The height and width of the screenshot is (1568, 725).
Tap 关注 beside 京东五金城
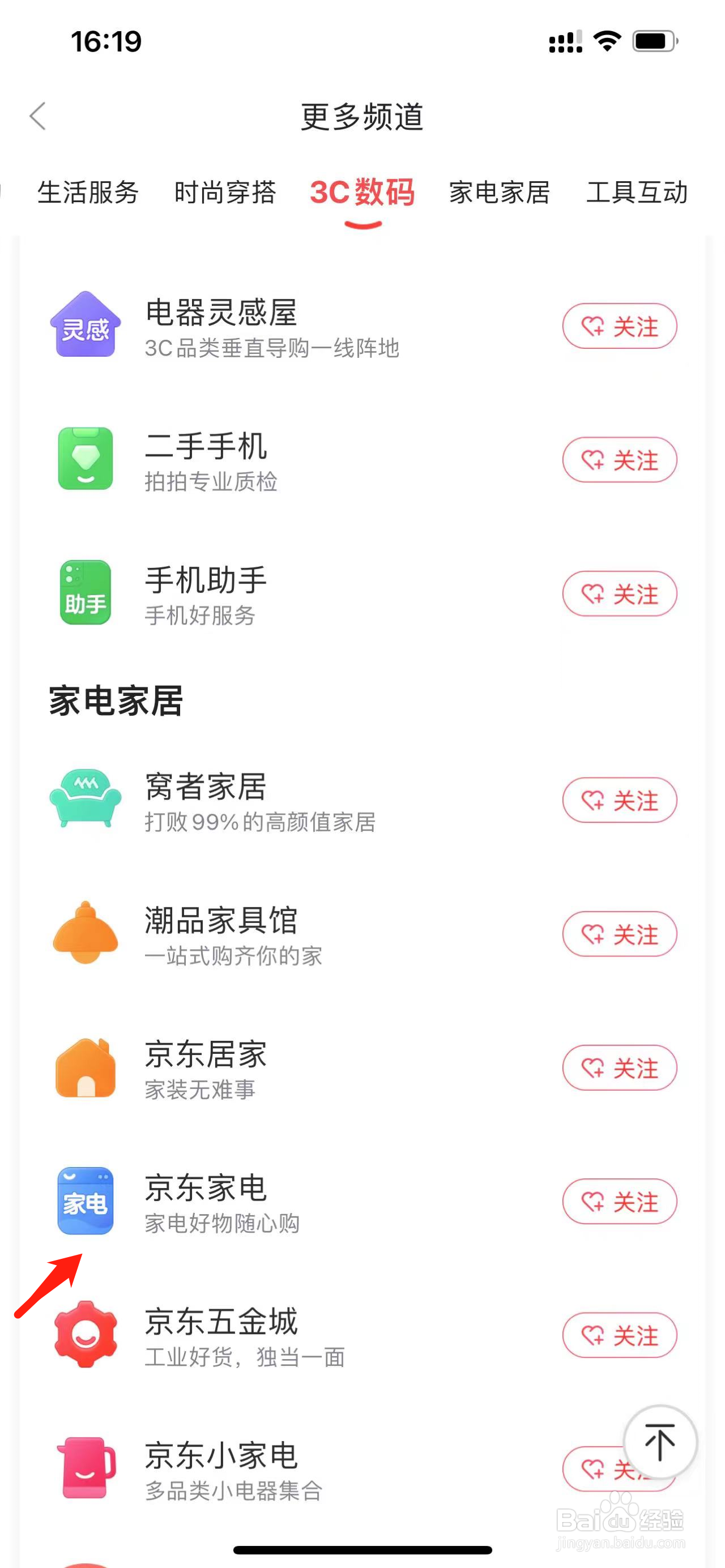pos(619,1335)
